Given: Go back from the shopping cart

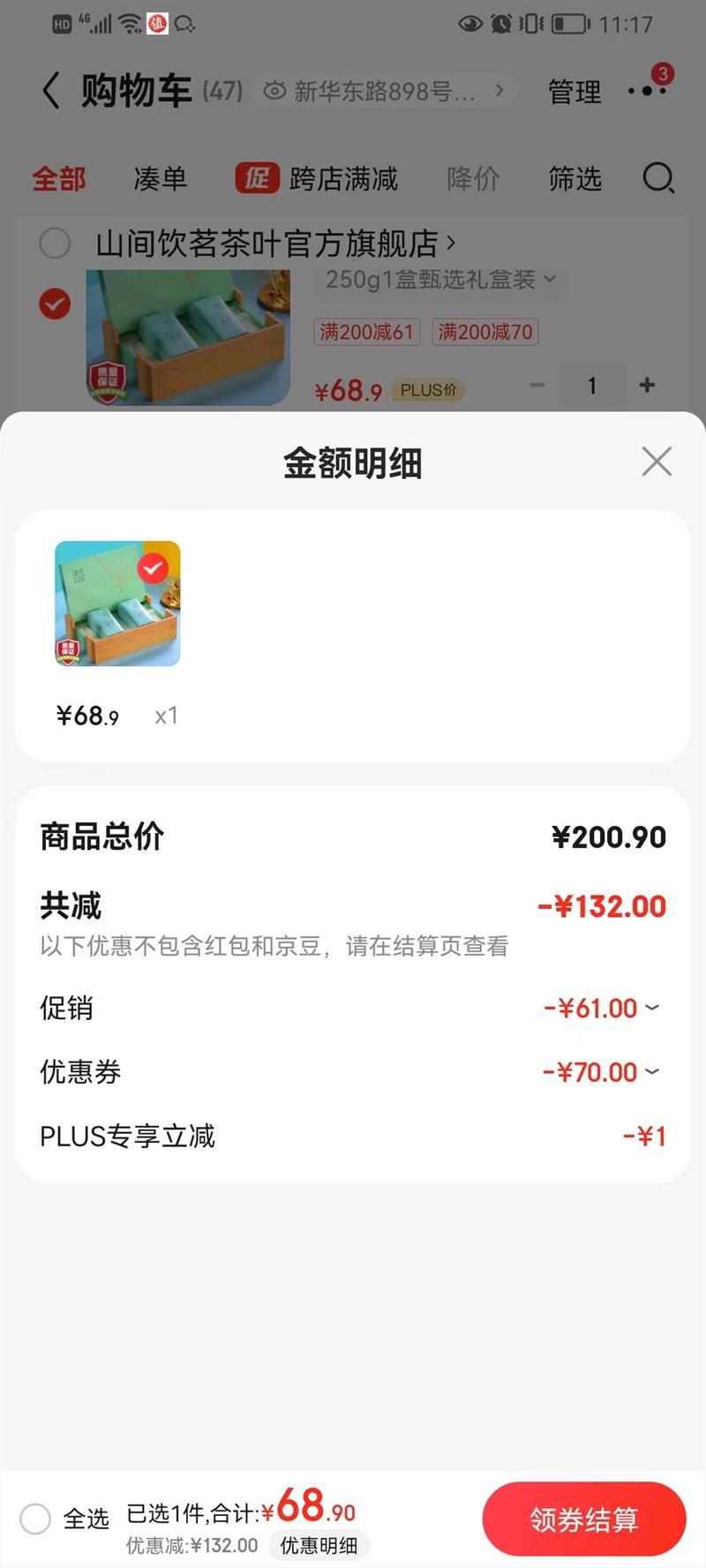Looking at the screenshot, I should coord(51,91).
